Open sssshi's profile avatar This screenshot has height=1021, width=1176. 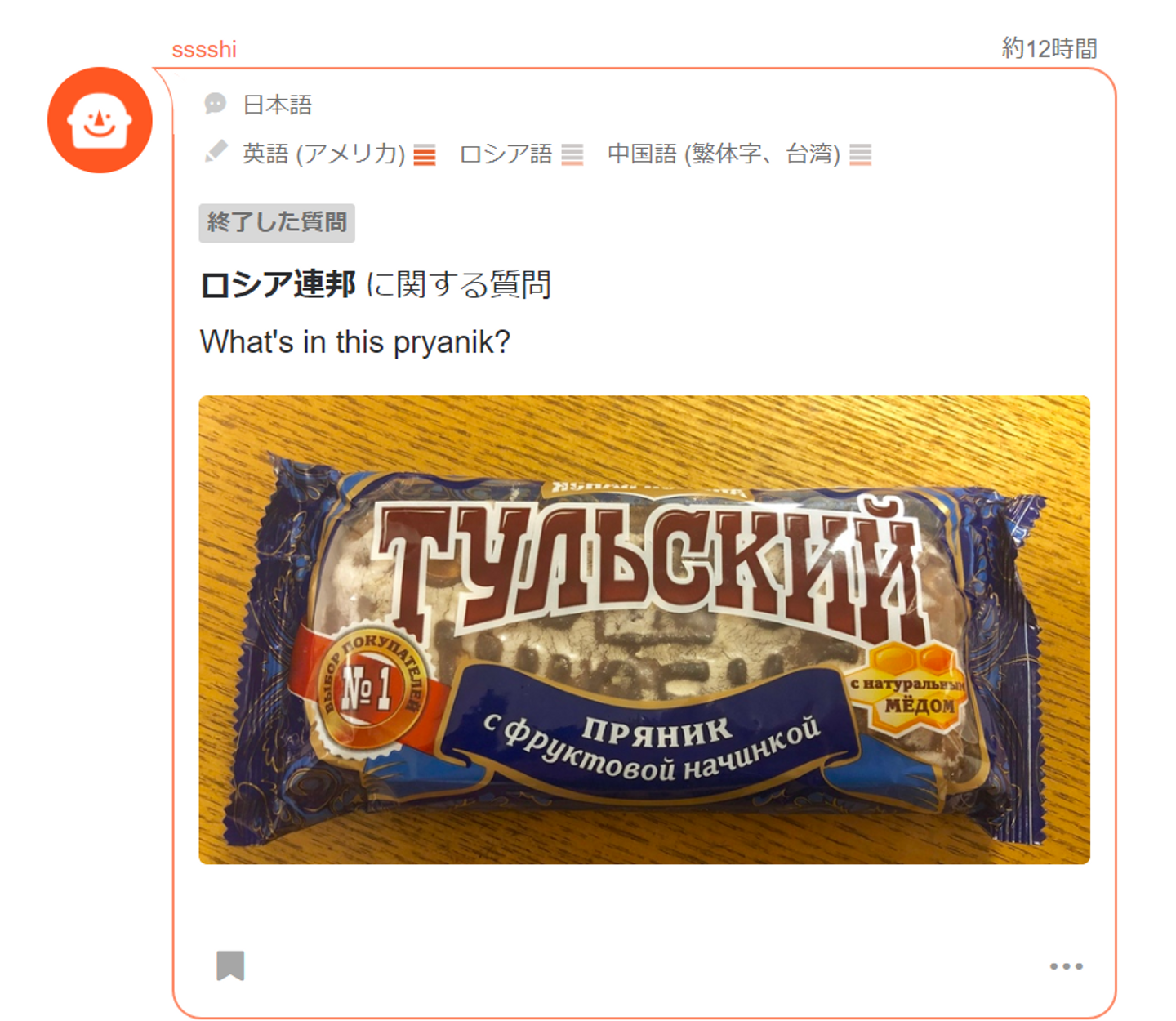coord(100,120)
